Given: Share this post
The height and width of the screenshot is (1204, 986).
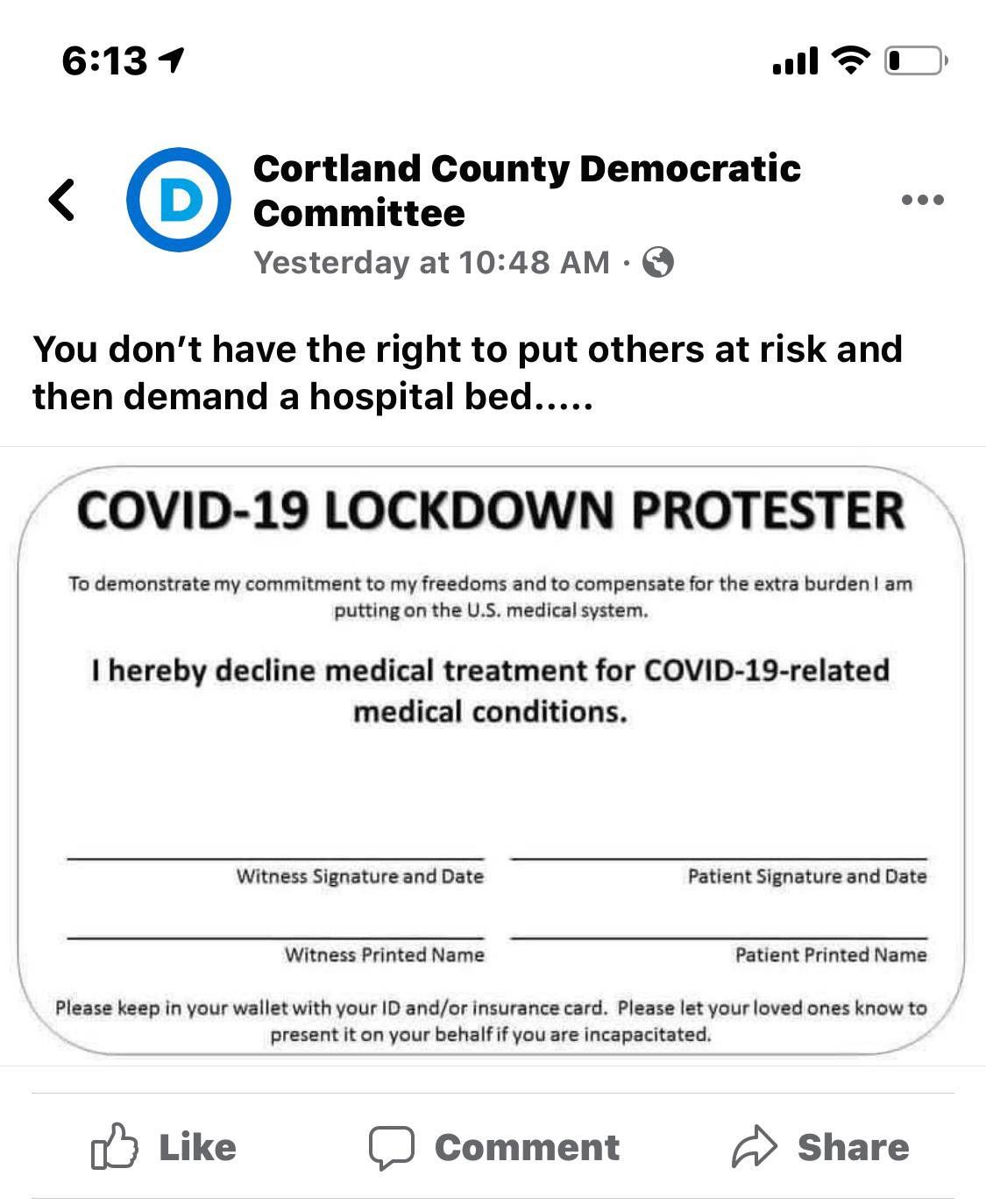Looking at the screenshot, I should (x=820, y=1147).
